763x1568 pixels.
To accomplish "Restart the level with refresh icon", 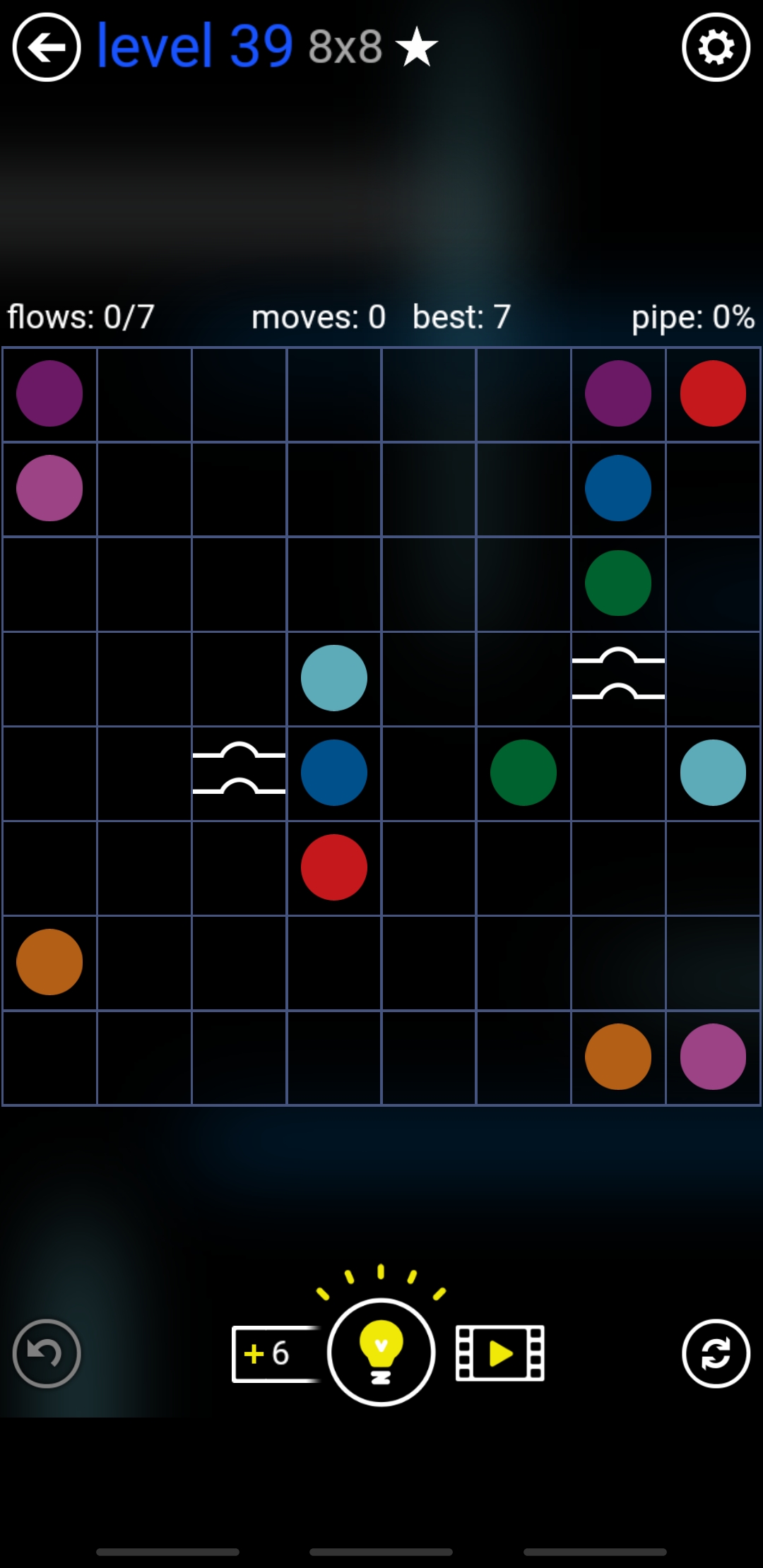I will point(716,1353).
